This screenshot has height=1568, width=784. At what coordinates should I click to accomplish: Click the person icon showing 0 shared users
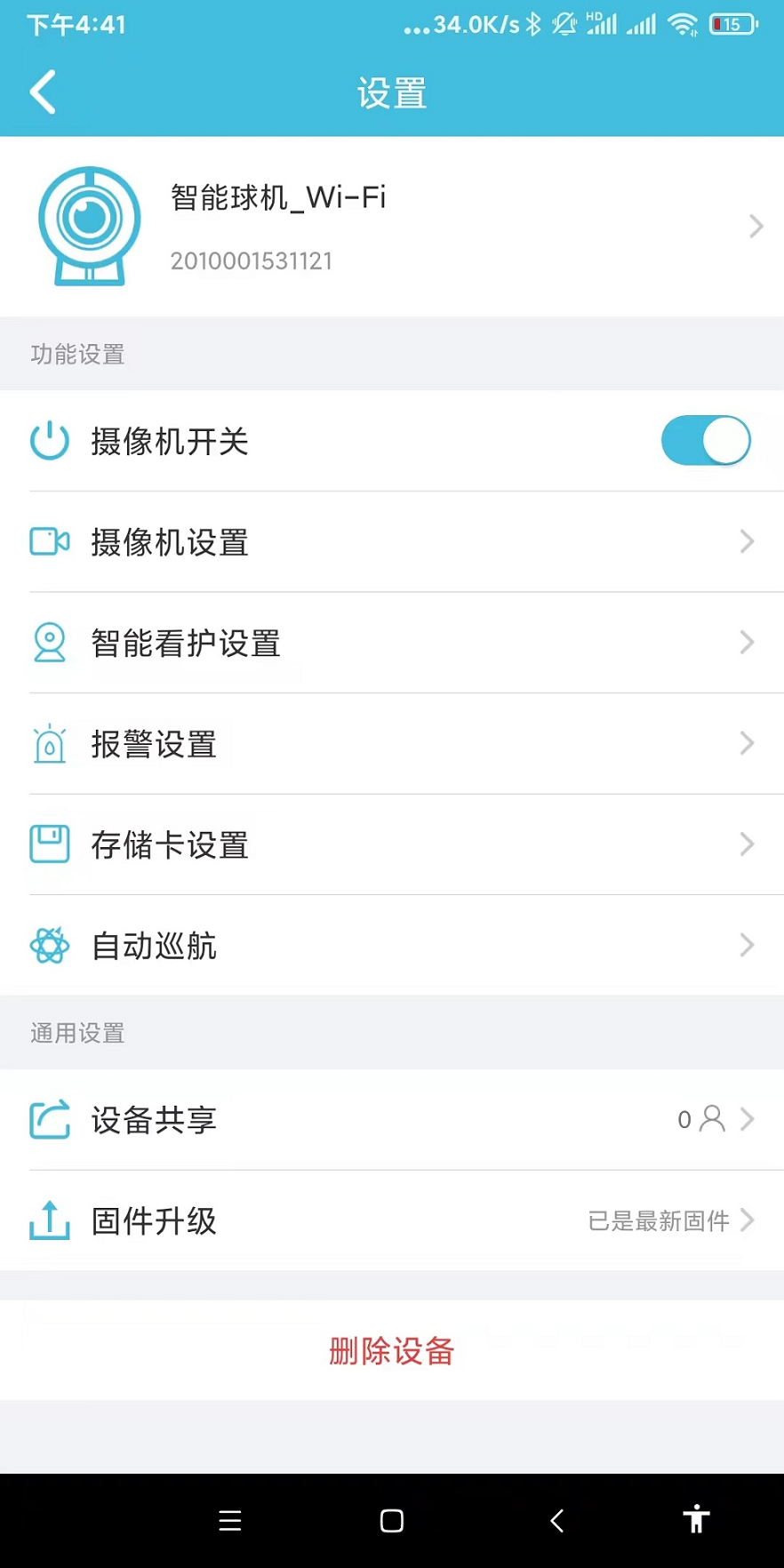[713, 1119]
